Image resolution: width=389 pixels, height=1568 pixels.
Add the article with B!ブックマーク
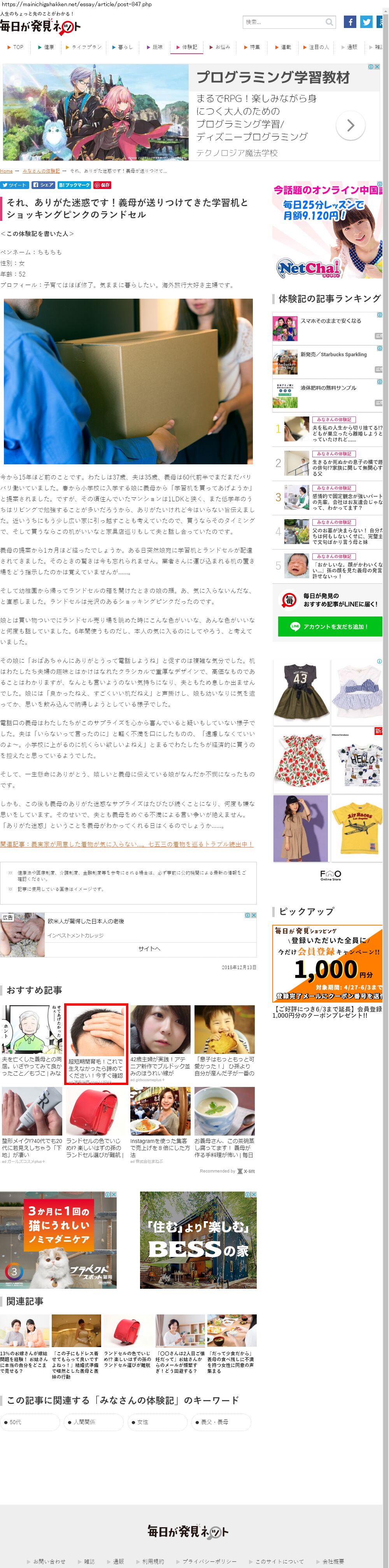point(74,185)
